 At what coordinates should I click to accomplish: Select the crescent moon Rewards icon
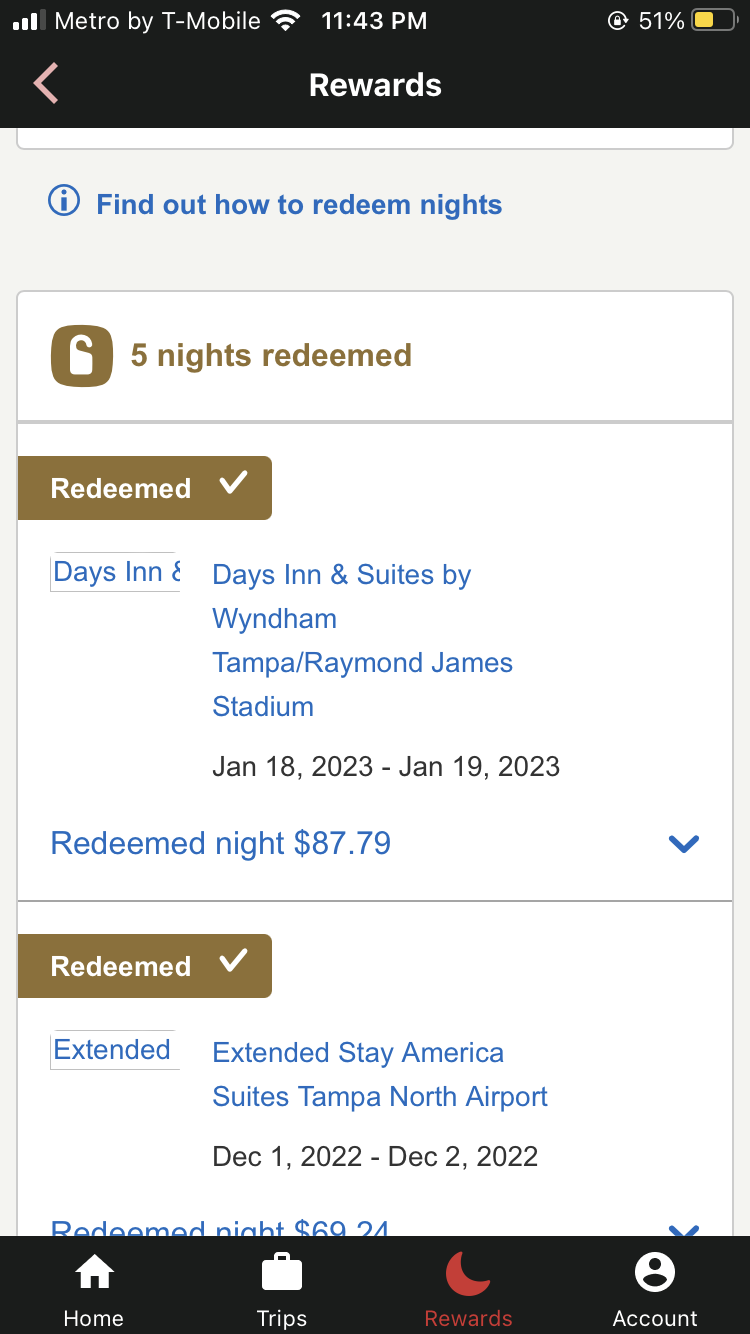click(467, 1271)
